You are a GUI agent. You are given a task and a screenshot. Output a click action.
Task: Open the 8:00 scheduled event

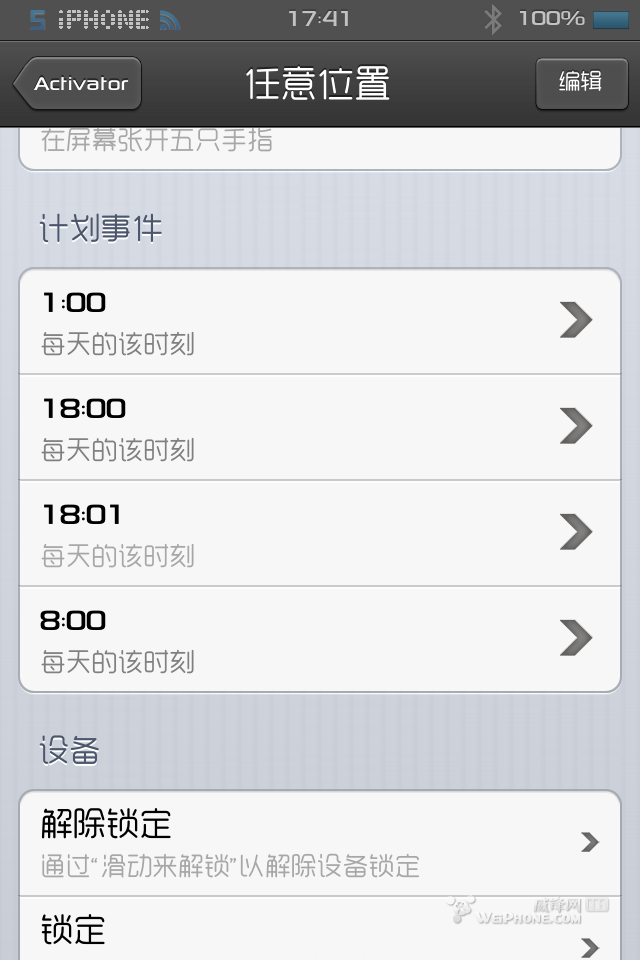[320, 639]
